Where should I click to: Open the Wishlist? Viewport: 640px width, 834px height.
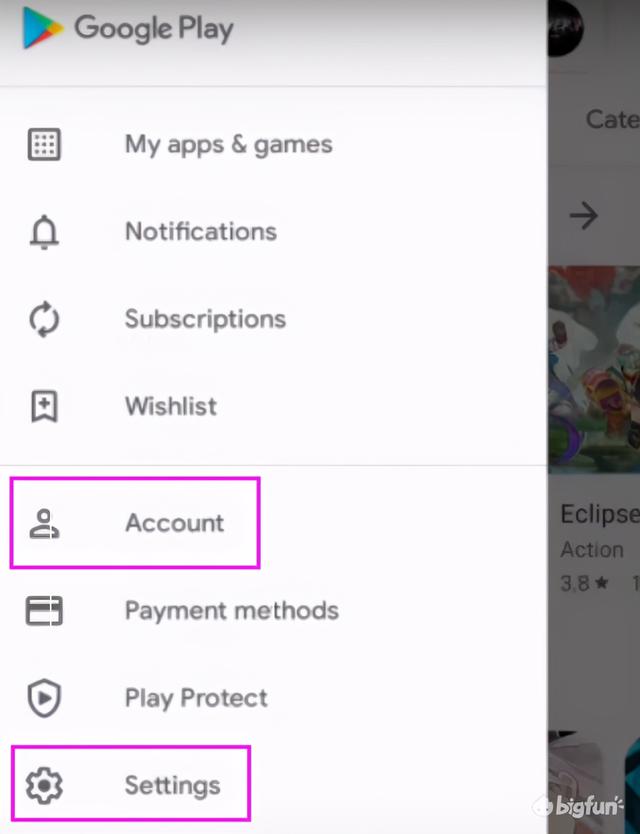[x=273, y=406]
